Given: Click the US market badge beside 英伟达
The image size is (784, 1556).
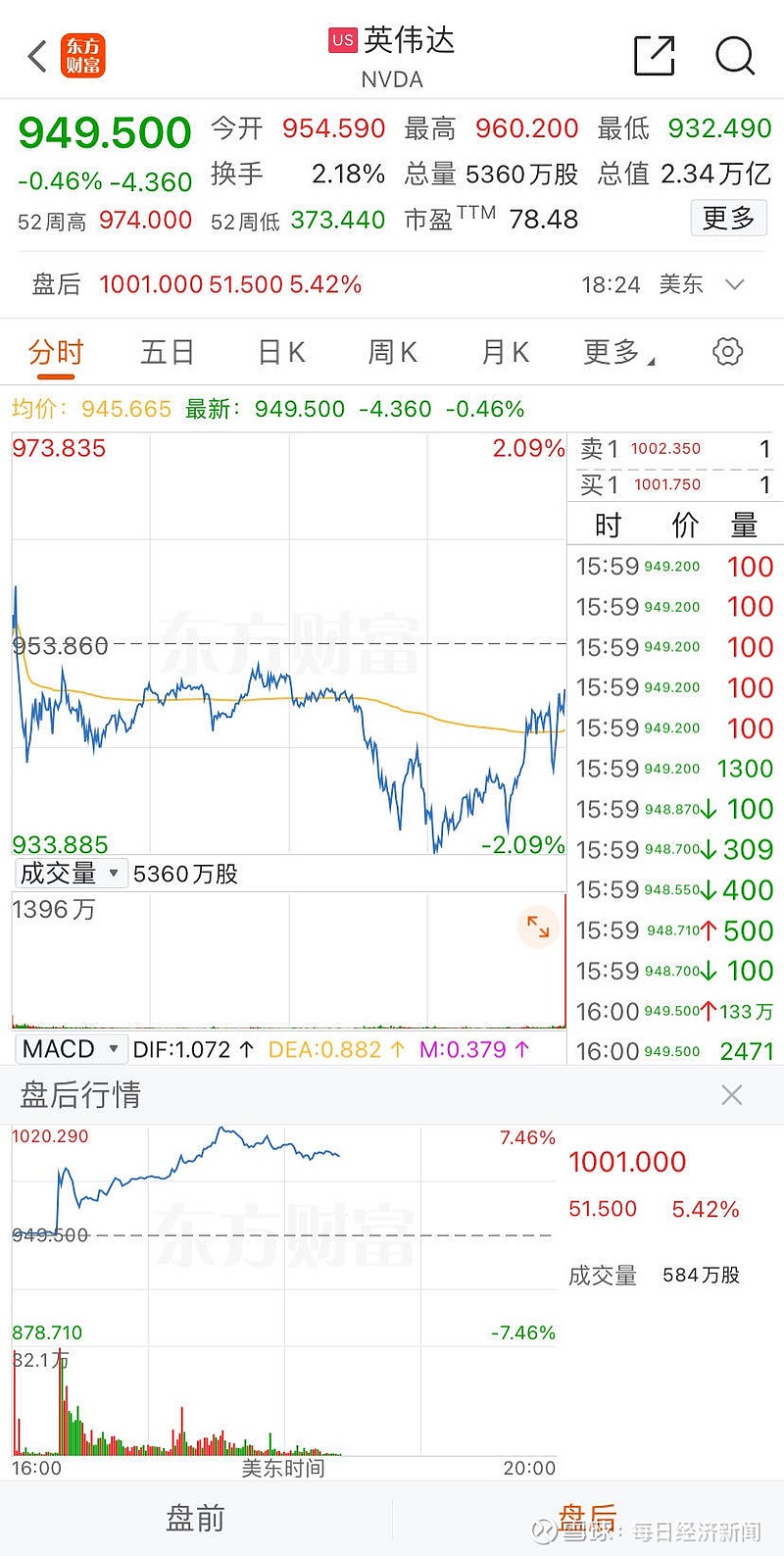Looking at the screenshot, I should tap(341, 40).
